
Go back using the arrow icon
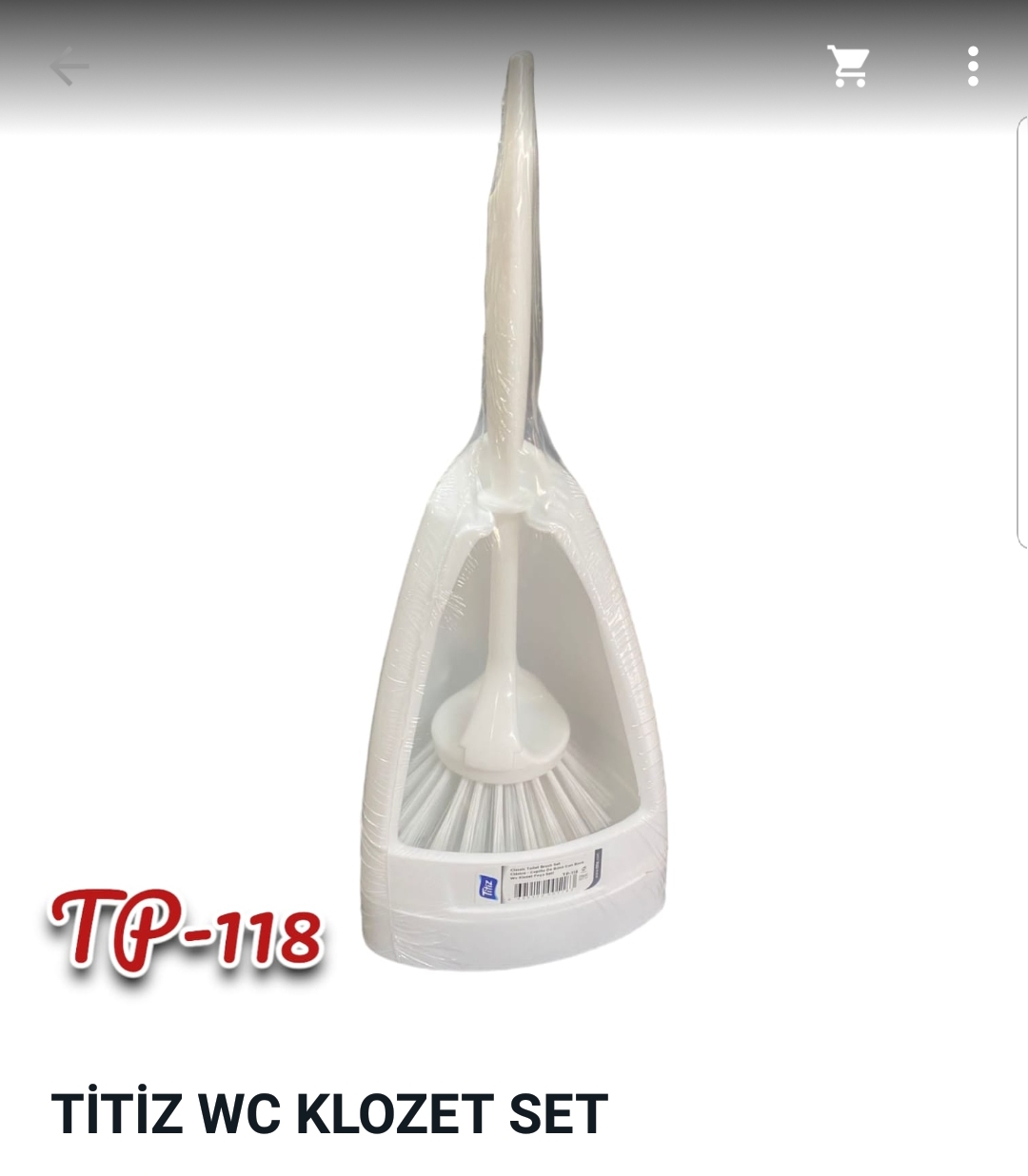[69, 67]
